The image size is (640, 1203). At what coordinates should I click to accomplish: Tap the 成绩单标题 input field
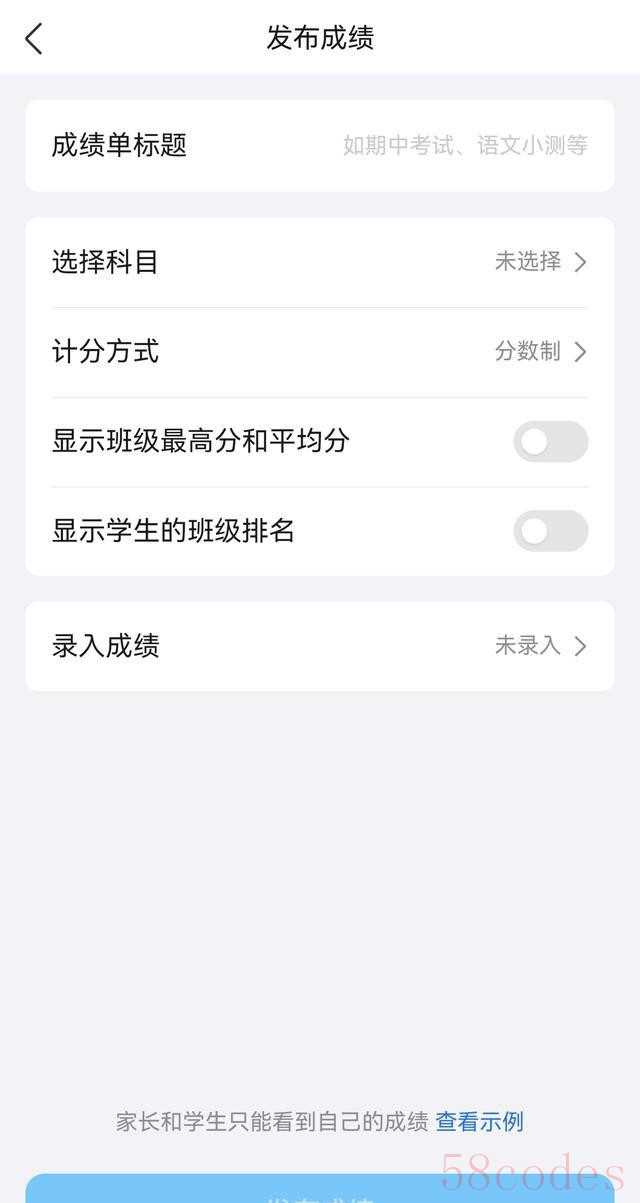coord(464,146)
